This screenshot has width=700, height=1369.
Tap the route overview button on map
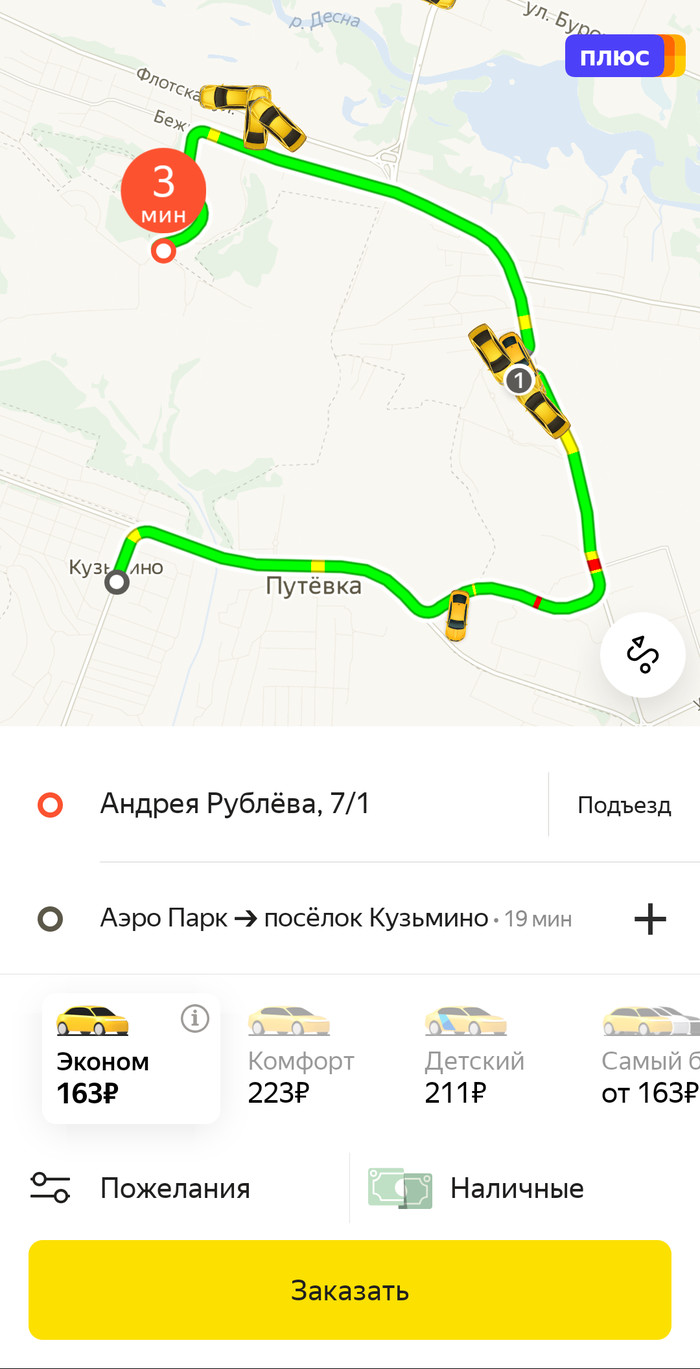click(642, 654)
